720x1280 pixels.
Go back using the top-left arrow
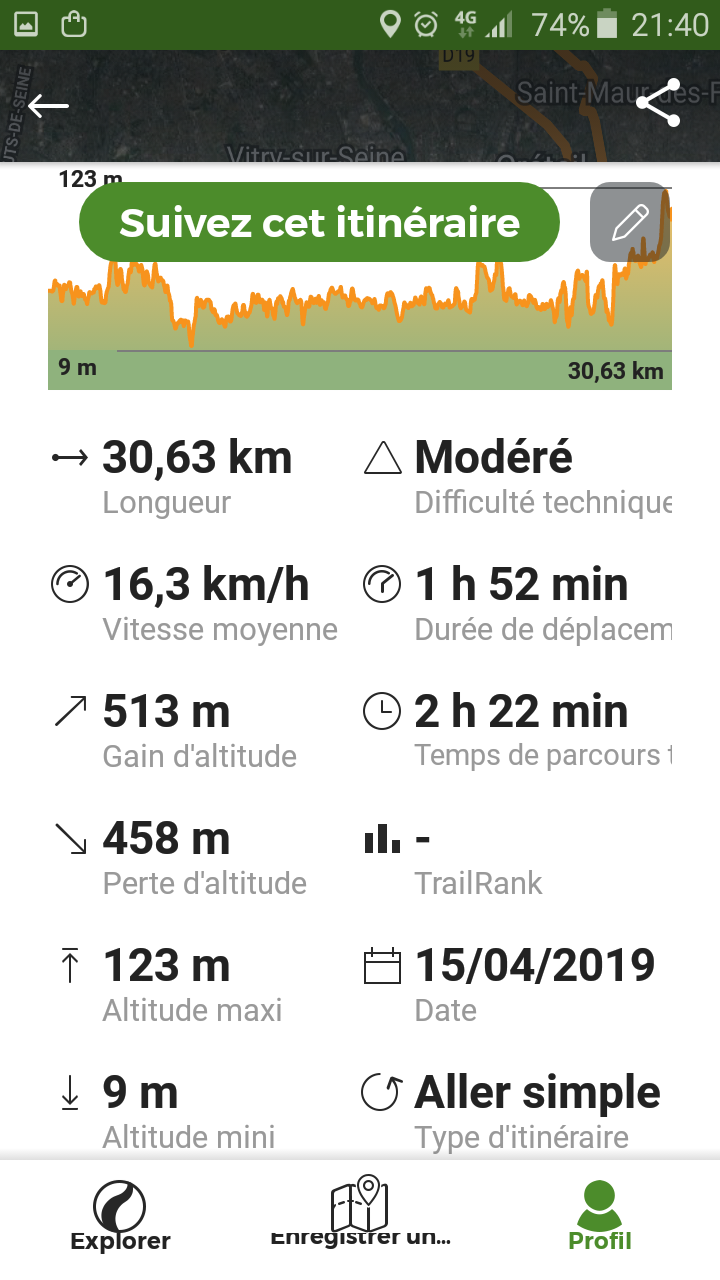tap(48, 105)
